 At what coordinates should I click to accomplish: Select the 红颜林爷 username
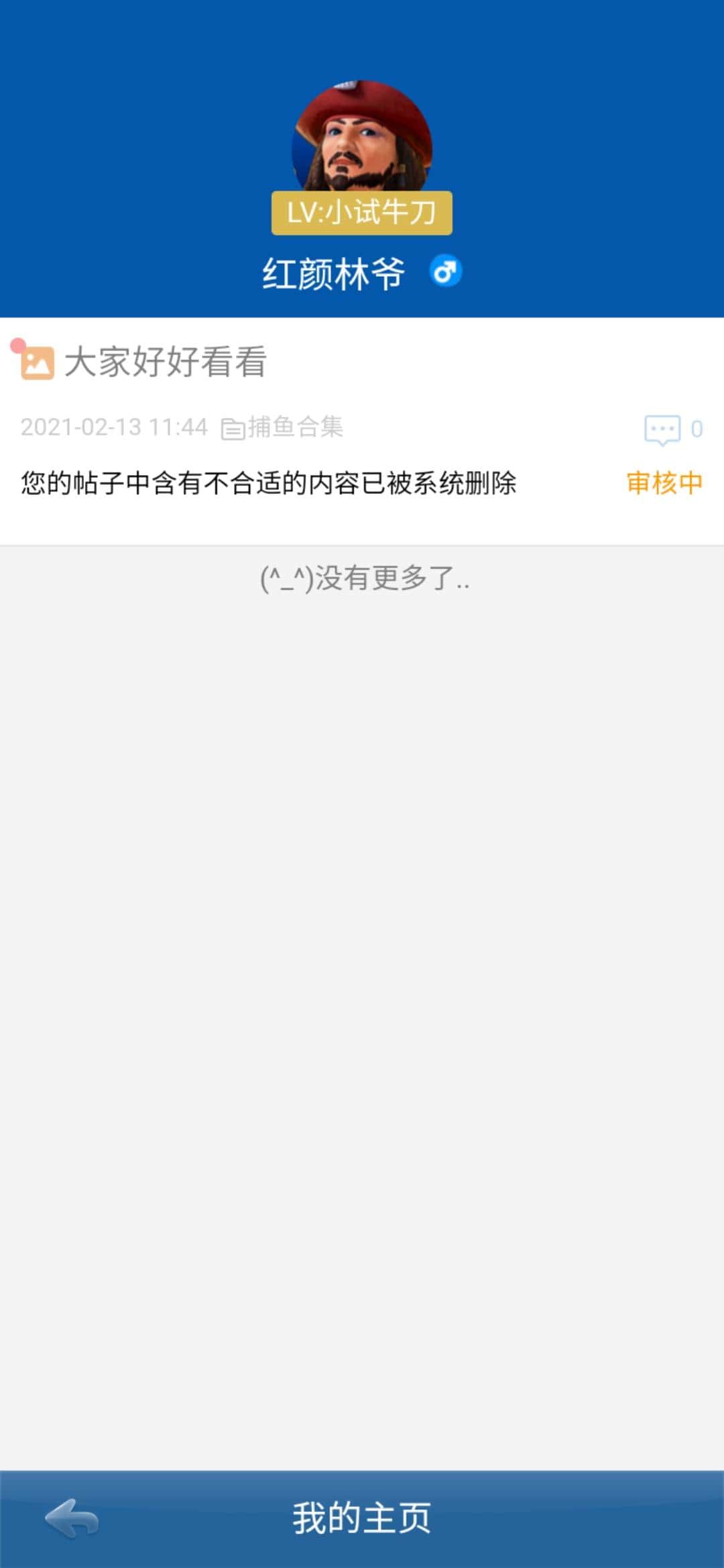click(x=333, y=272)
